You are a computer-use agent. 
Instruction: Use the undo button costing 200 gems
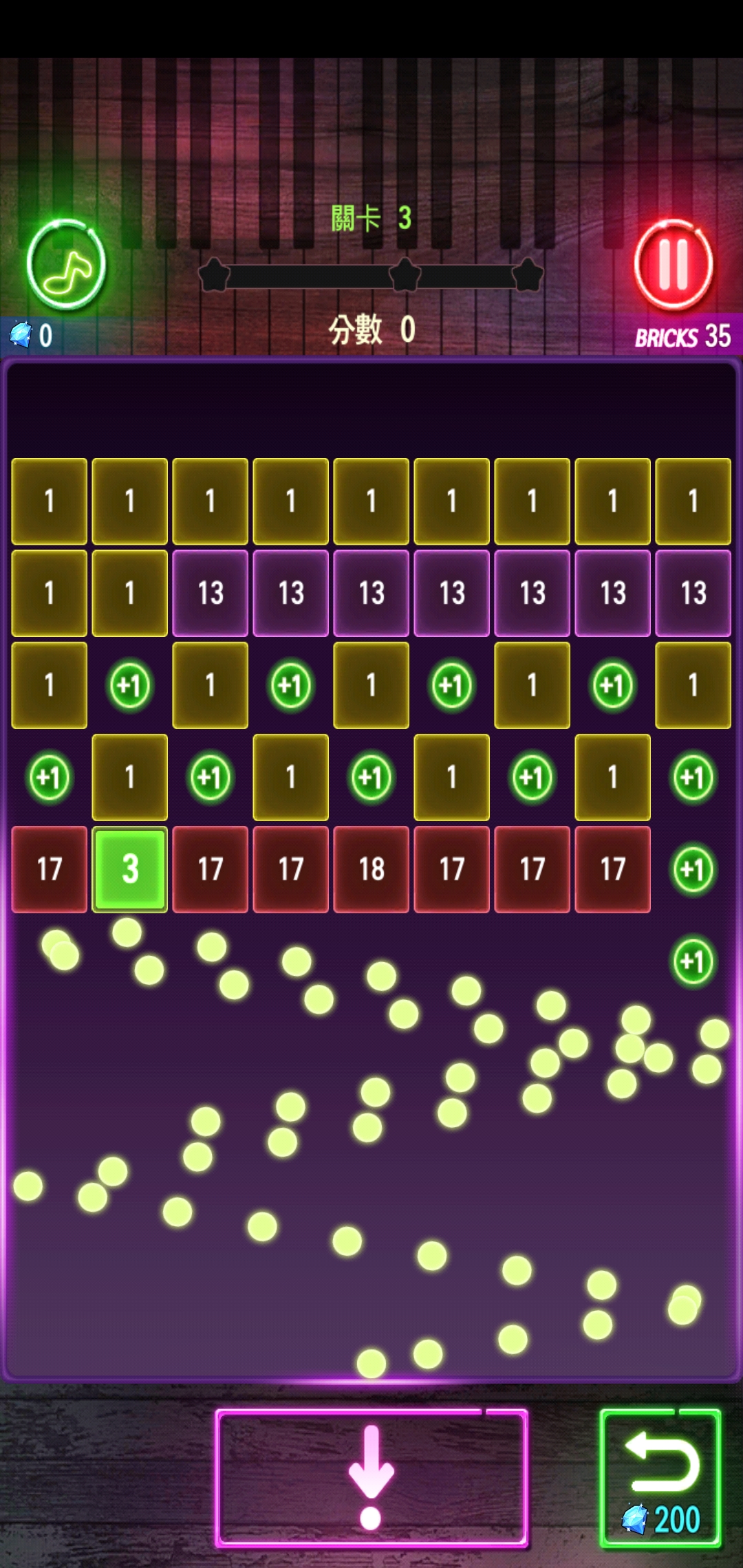click(x=660, y=1479)
